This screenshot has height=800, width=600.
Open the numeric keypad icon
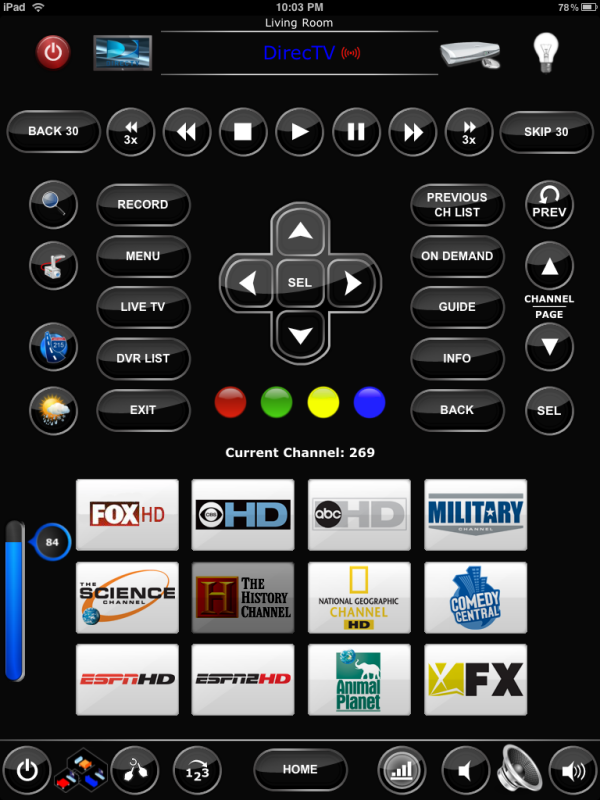click(196, 770)
